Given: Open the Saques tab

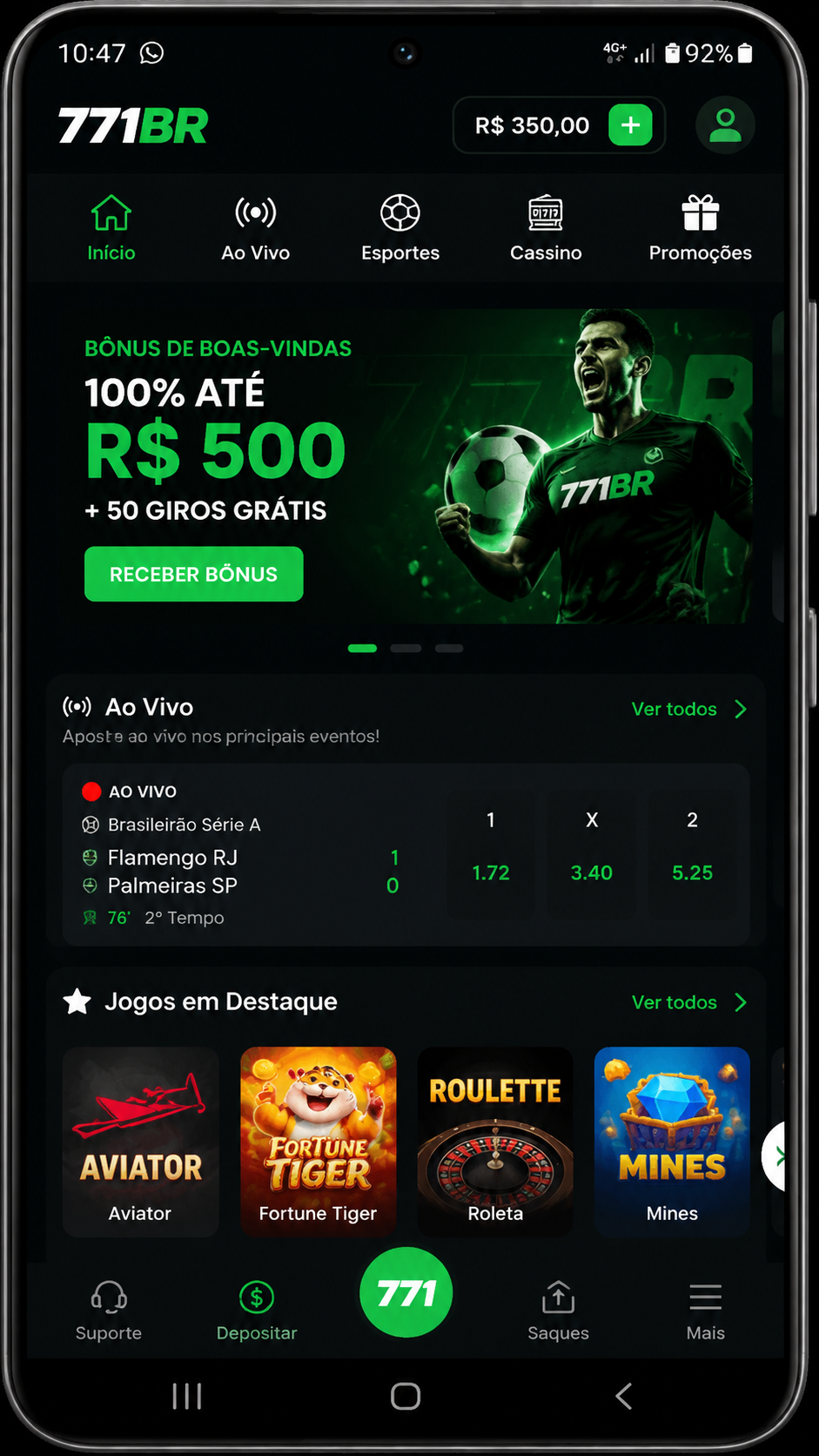Looking at the screenshot, I should [x=558, y=1311].
